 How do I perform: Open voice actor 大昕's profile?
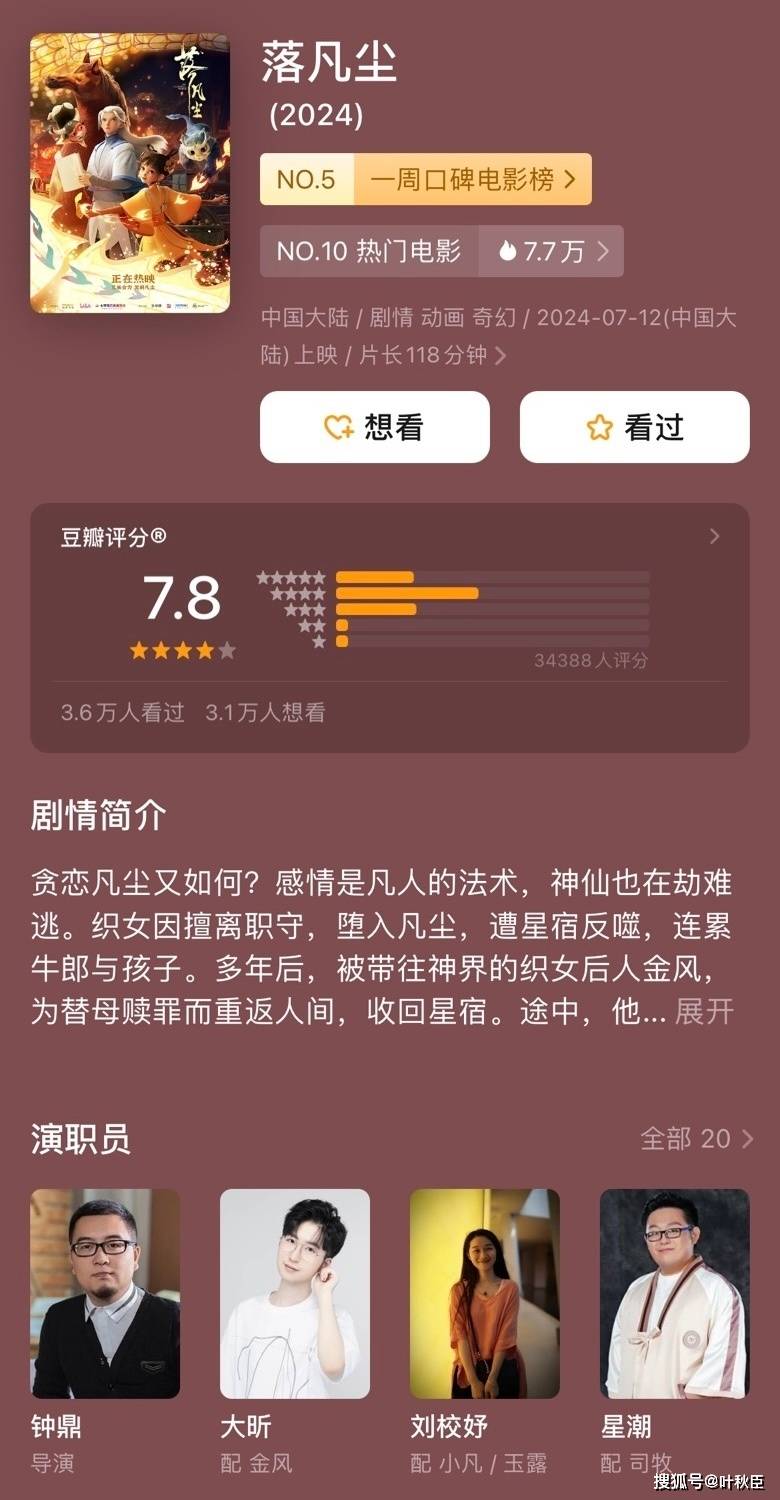295,1293
